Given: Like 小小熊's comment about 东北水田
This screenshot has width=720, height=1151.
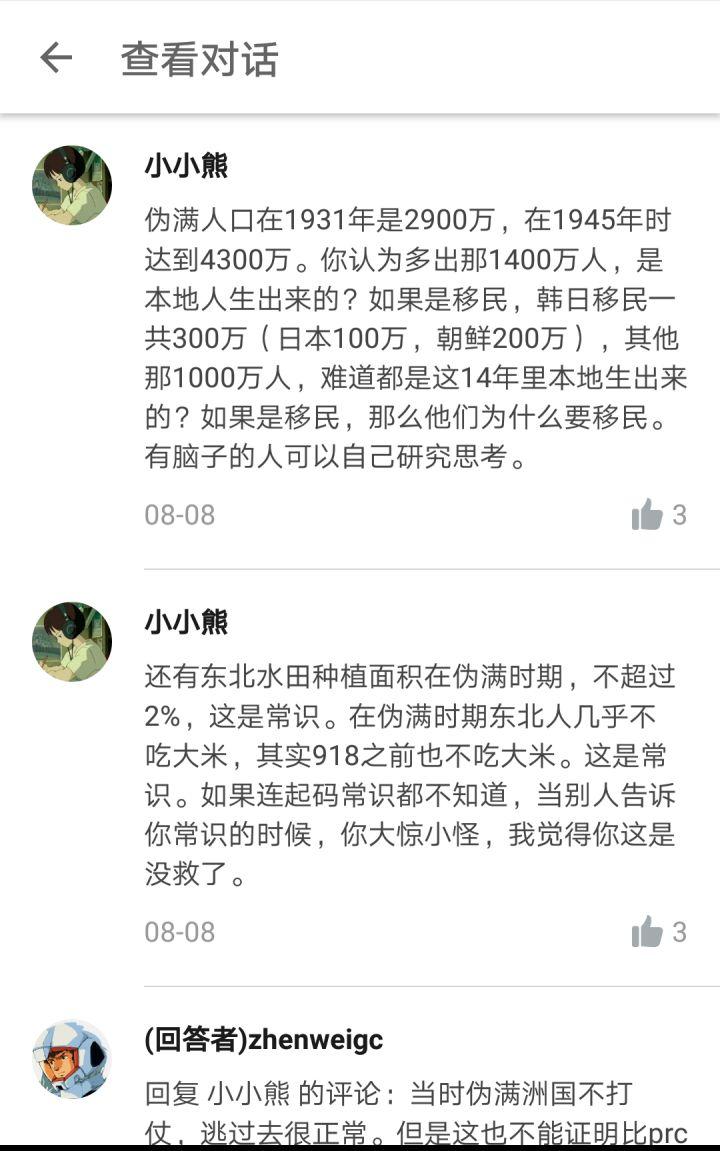Looking at the screenshot, I should (x=648, y=932).
